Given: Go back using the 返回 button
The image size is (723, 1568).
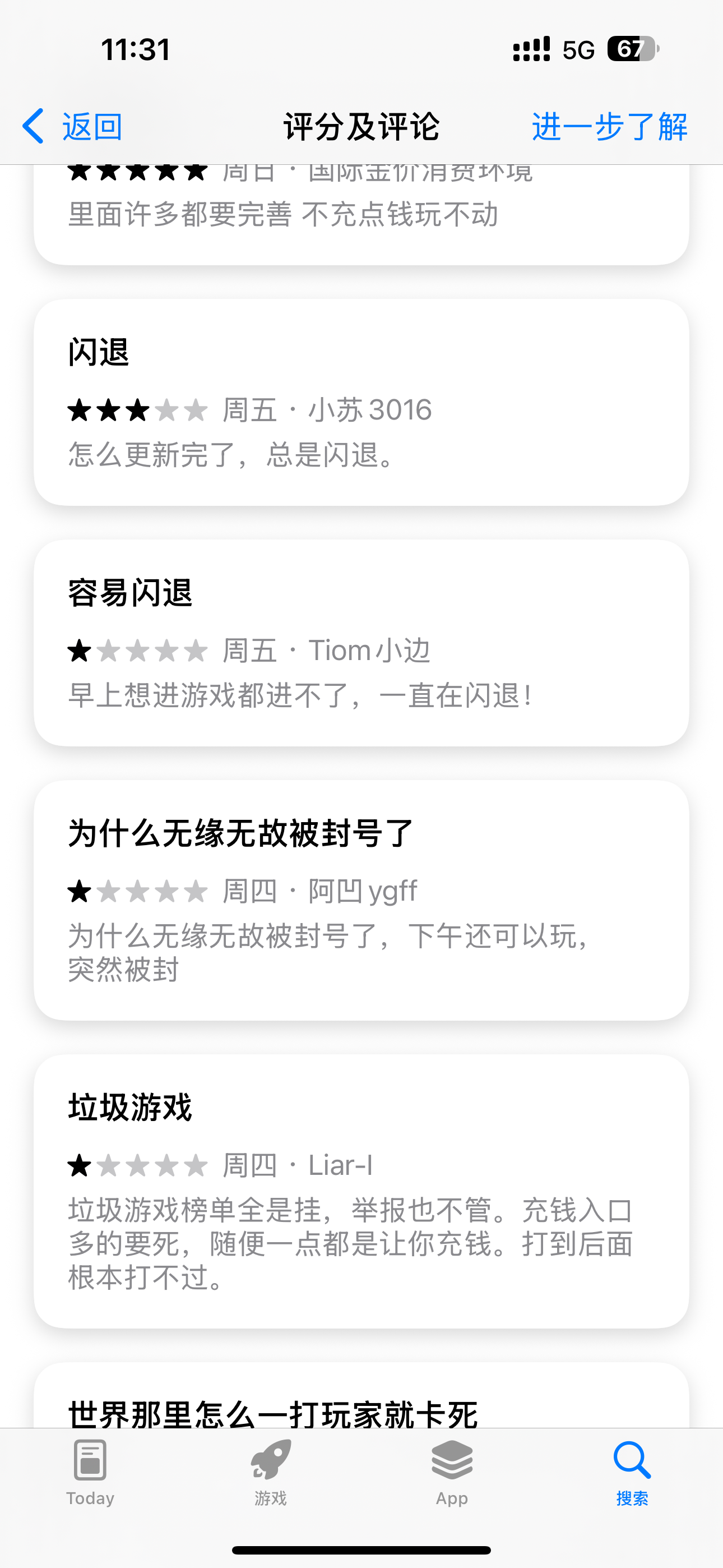Looking at the screenshot, I should point(72,127).
